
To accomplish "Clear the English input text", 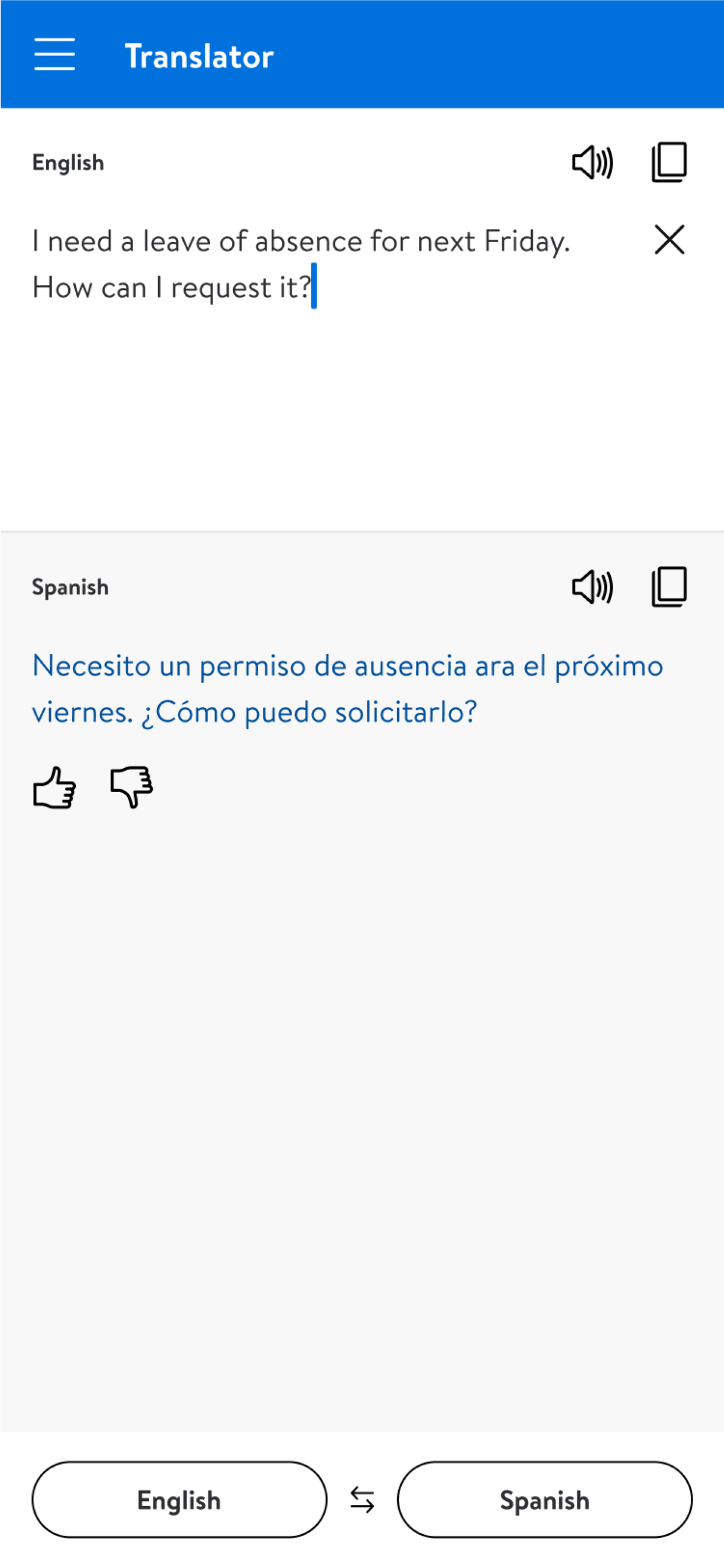I will (x=669, y=239).
